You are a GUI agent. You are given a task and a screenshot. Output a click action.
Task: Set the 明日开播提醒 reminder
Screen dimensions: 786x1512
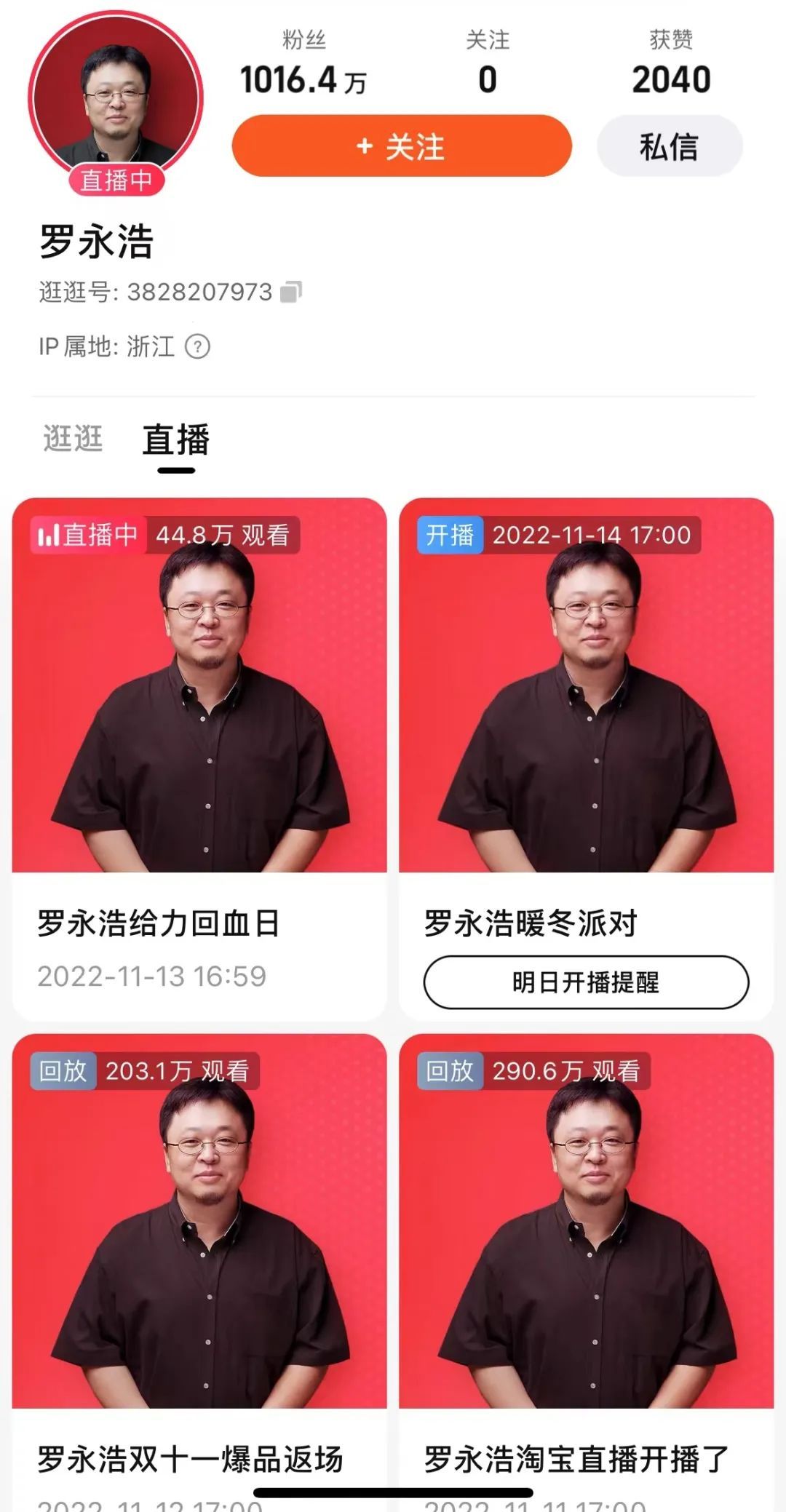click(x=586, y=982)
